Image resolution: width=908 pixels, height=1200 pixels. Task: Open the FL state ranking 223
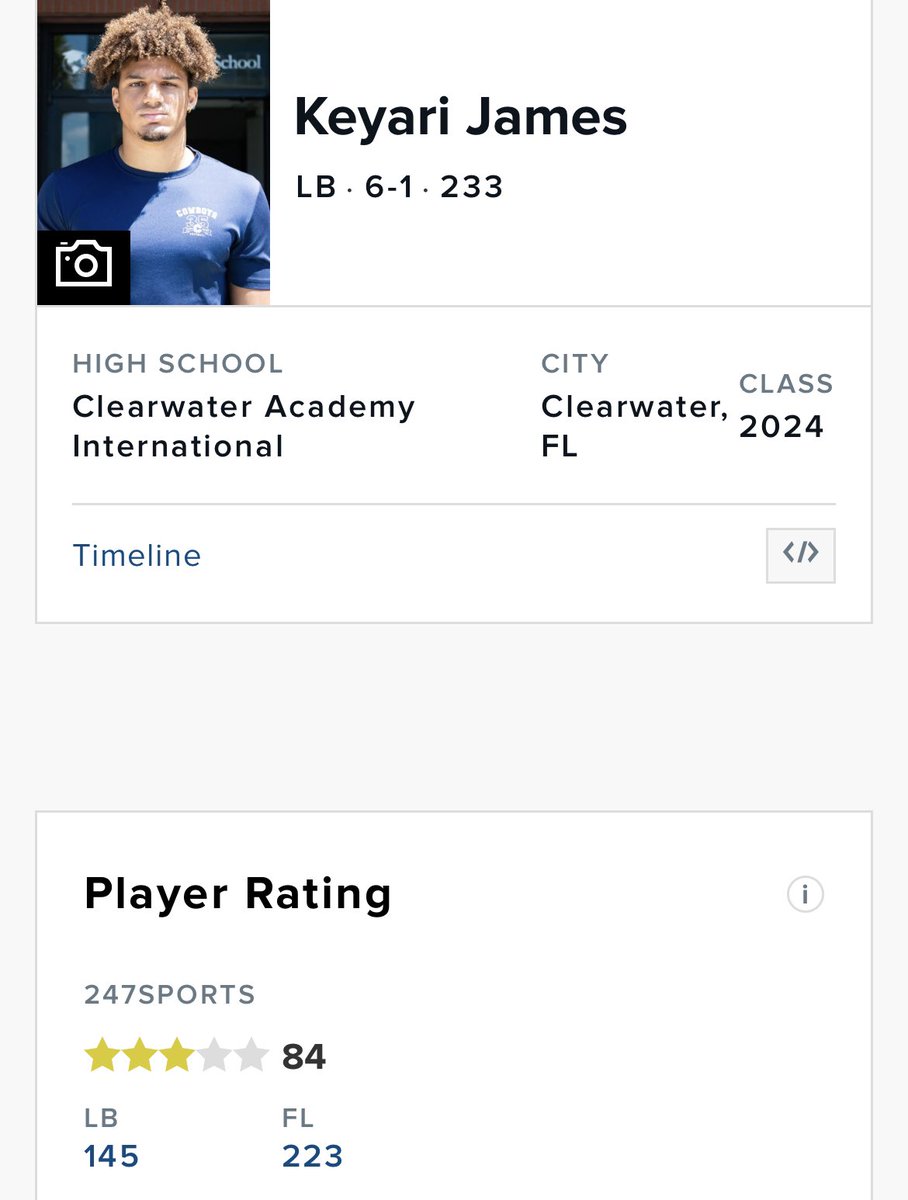coord(312,1156)
